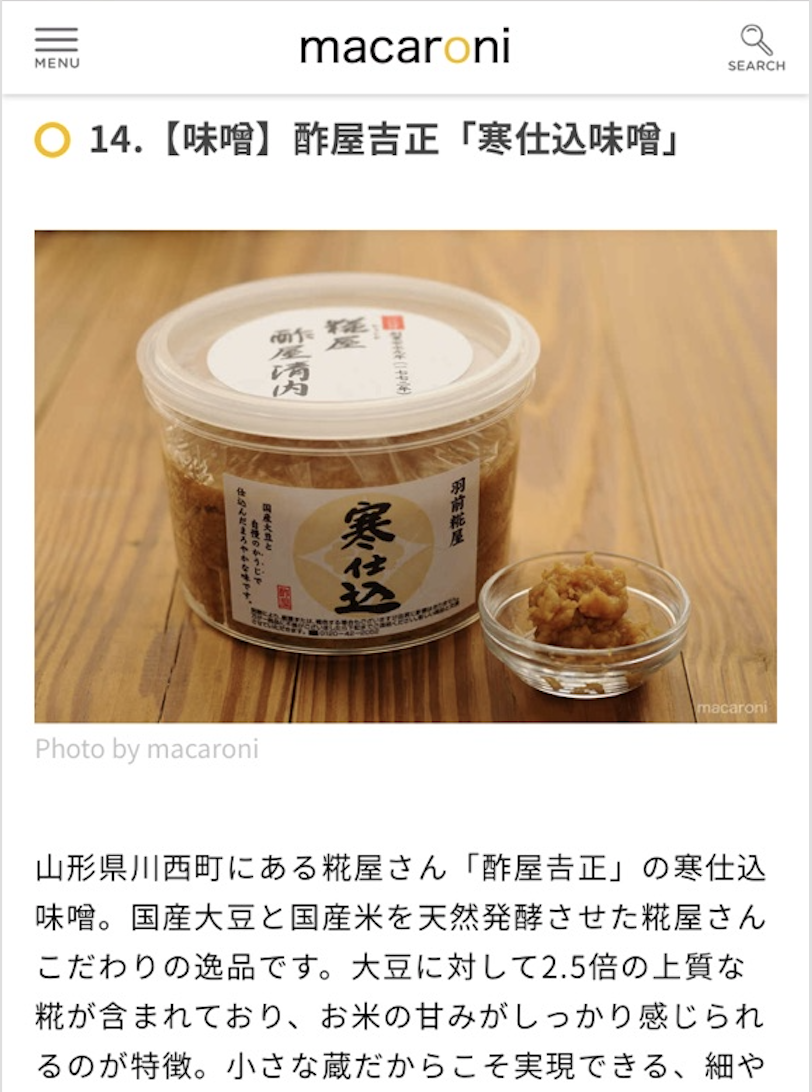Go to macaroni home via header logo
Viewport: 812px width, 1092px height.
point(405,47)
